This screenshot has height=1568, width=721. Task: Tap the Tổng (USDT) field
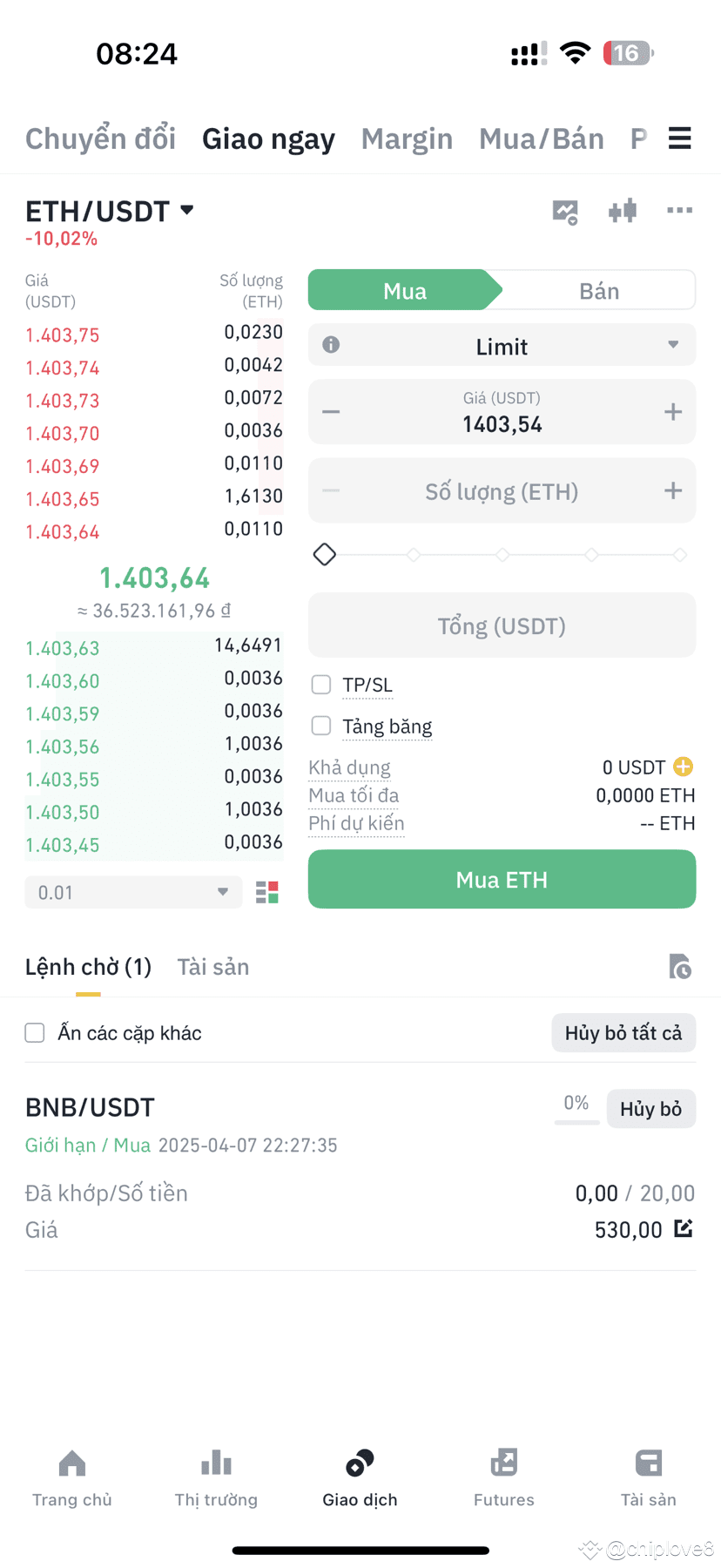coord(502,625)
